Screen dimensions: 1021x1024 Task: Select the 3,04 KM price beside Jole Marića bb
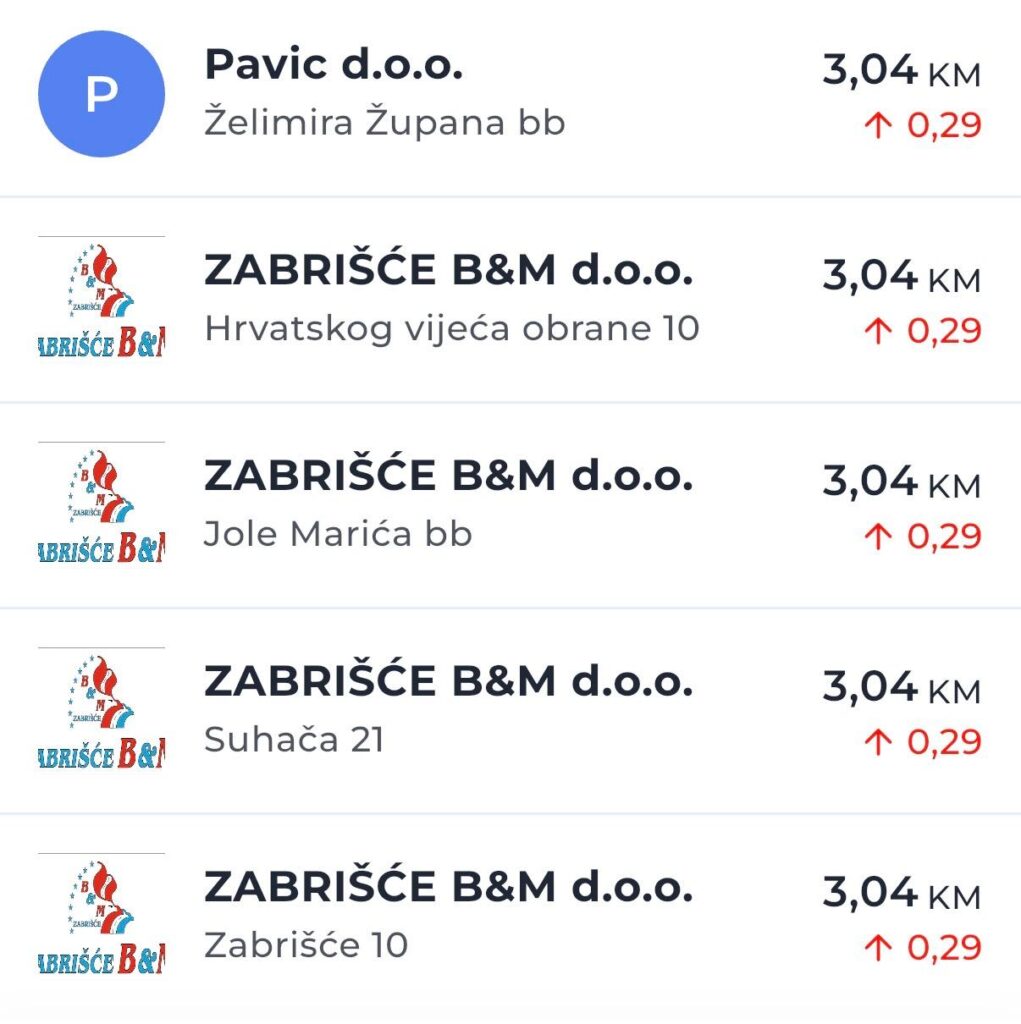901,482
